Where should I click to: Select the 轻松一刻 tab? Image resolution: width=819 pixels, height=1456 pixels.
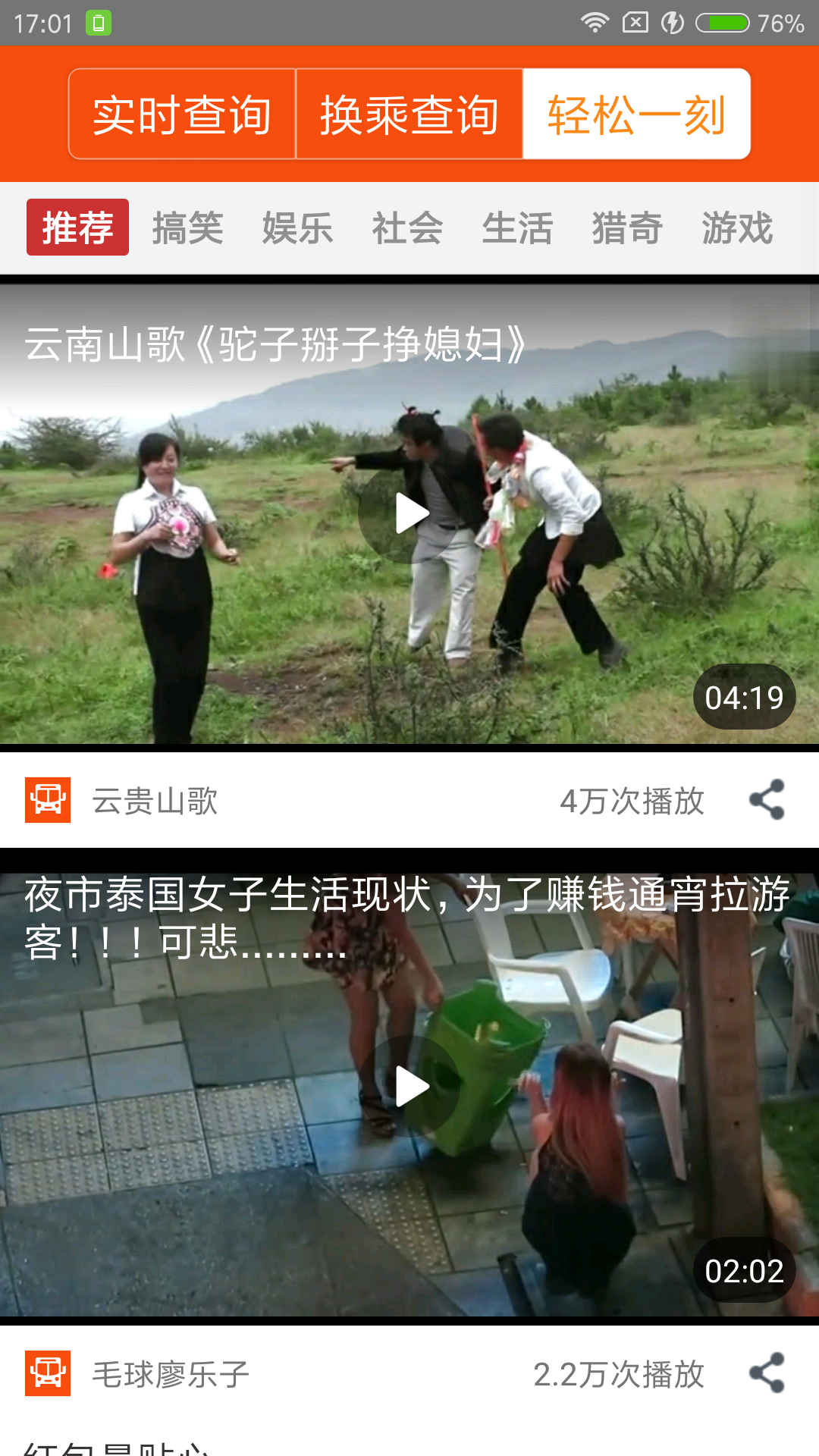tap(636, 115)
